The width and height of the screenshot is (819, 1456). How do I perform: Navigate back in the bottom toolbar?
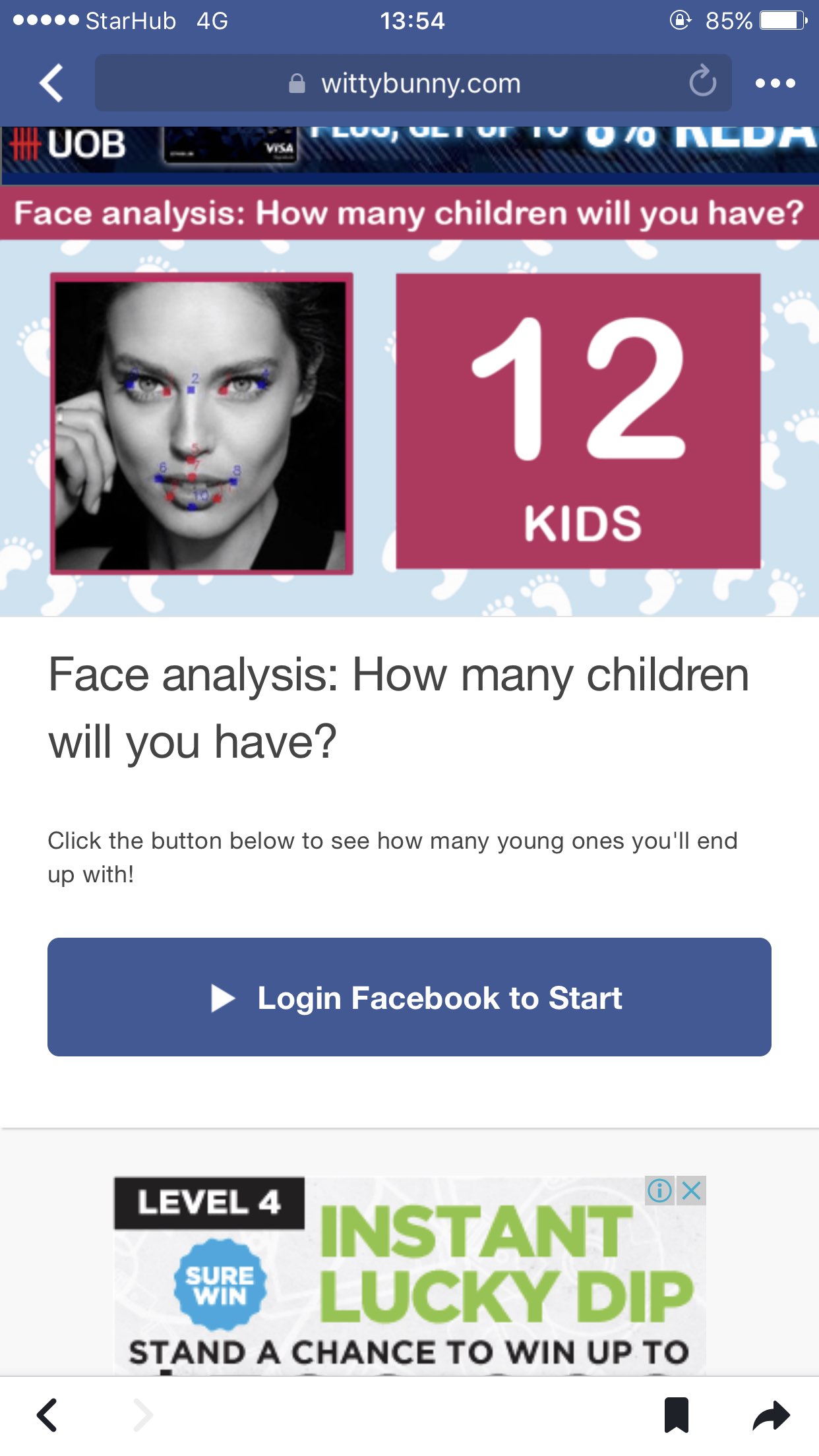(47, 1415)
